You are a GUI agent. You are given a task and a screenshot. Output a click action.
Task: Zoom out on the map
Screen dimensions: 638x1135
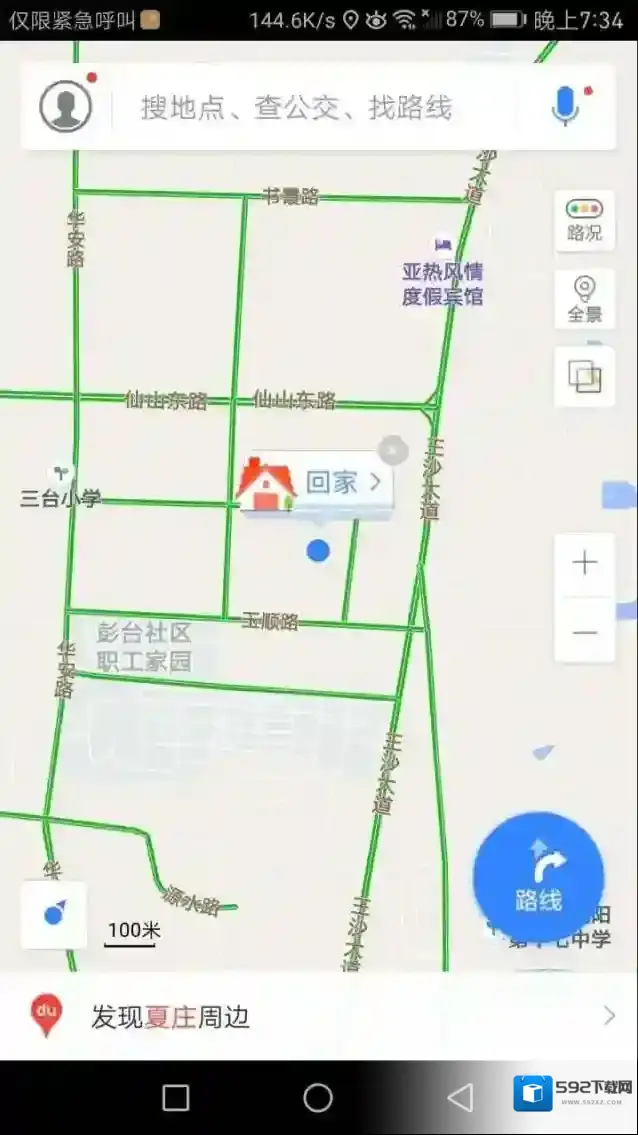pyautogui.click(x=584, y=632)
